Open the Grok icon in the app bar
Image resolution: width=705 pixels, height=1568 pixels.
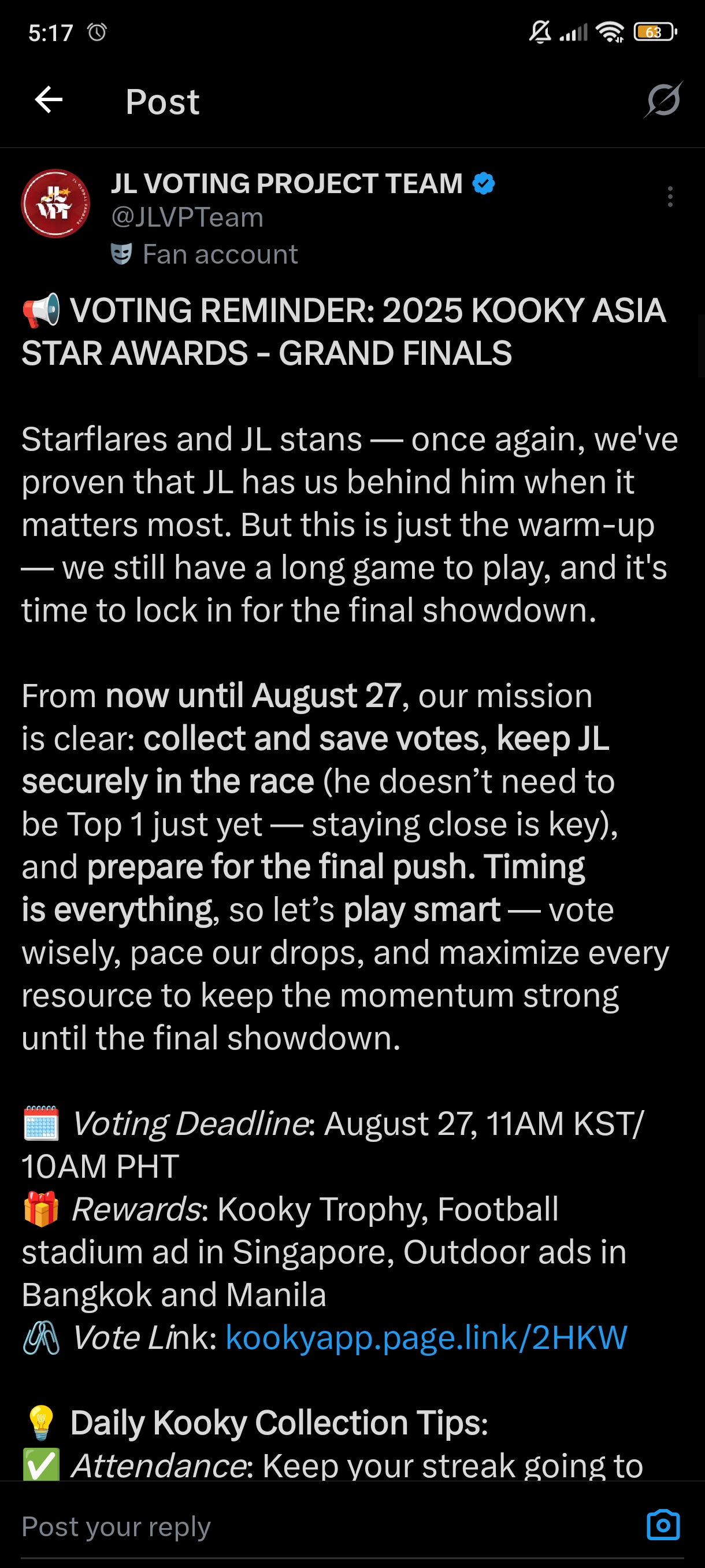point(662,100)
